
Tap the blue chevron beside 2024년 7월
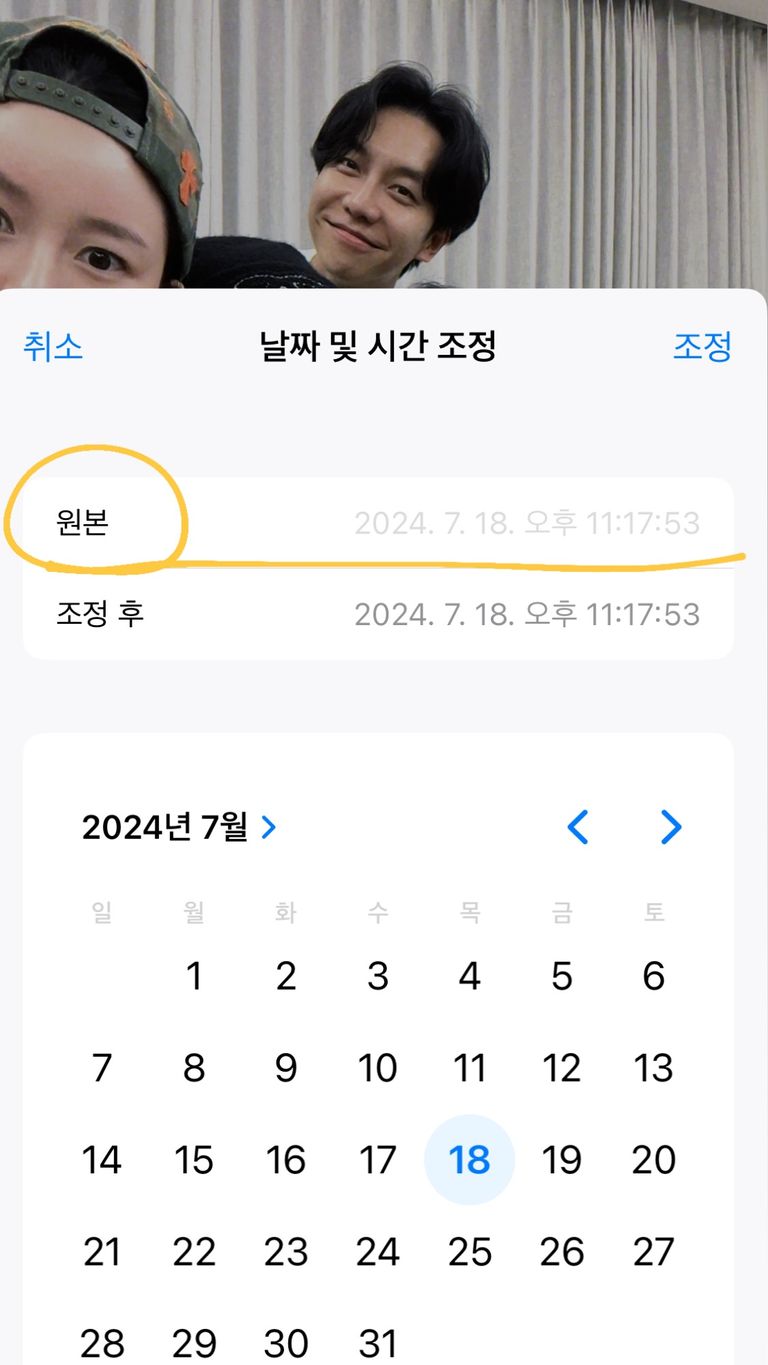tap(267, 828)
